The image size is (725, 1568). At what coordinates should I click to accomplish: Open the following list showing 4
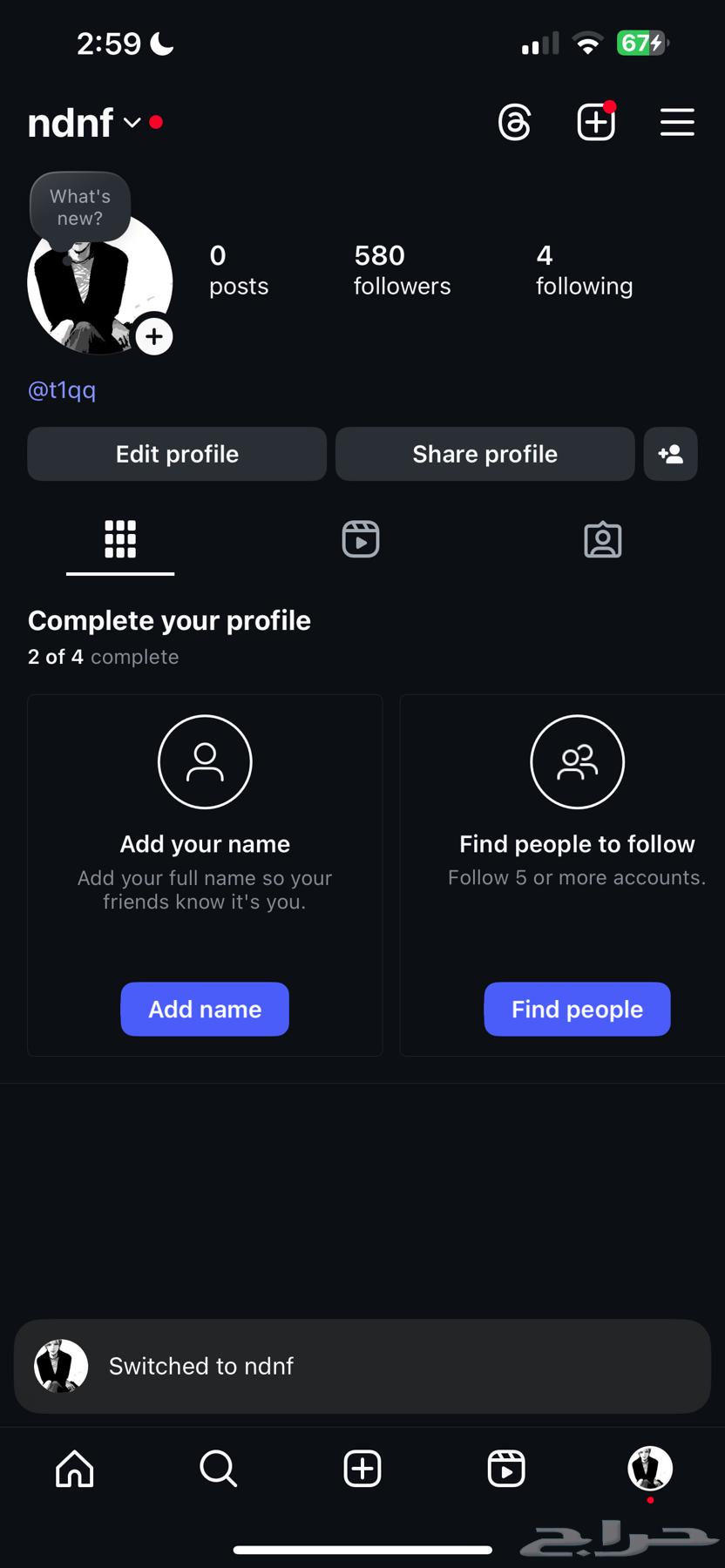pyautogui.click(x=584, y=268)
